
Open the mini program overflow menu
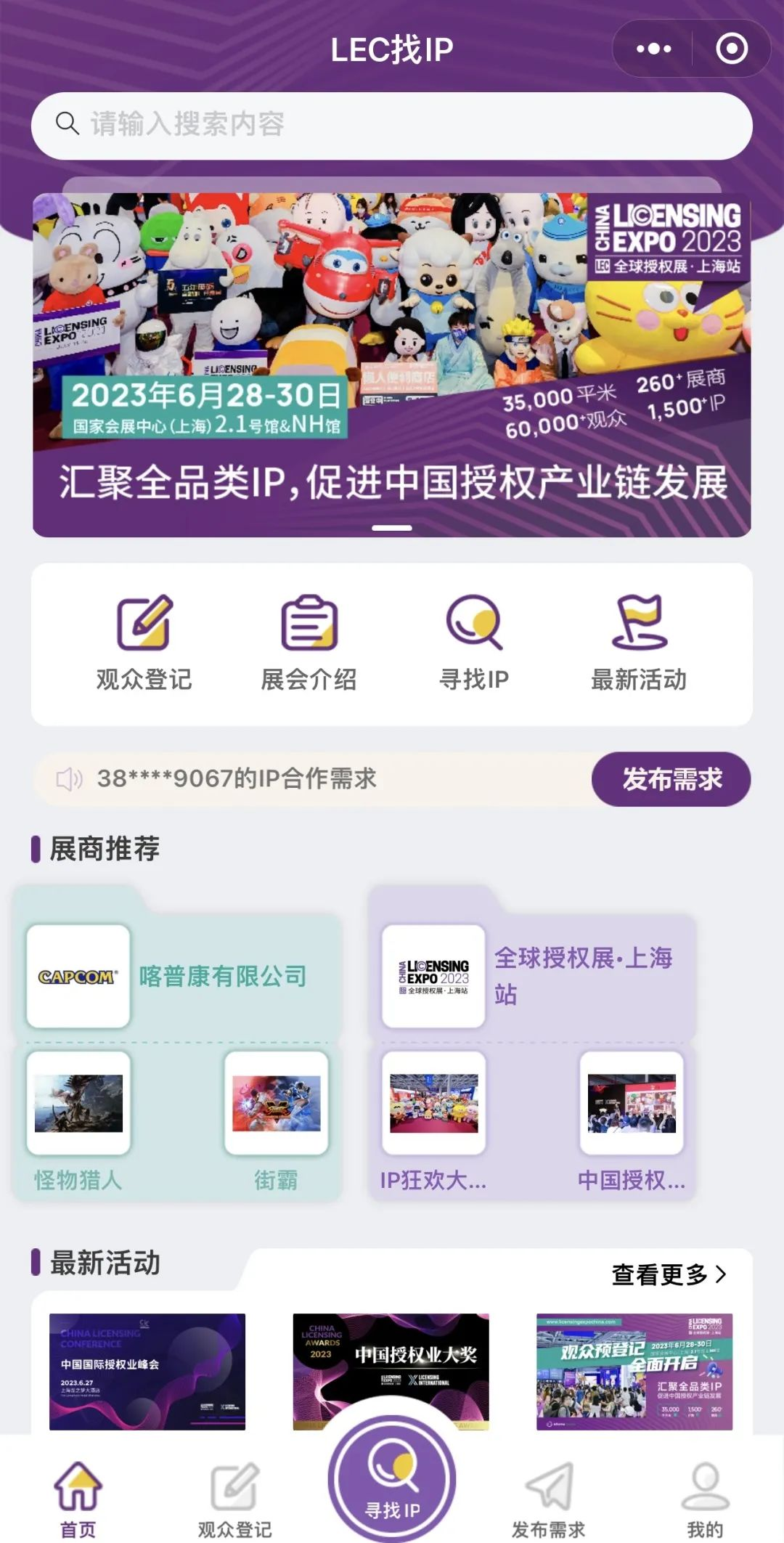(653, 49)
